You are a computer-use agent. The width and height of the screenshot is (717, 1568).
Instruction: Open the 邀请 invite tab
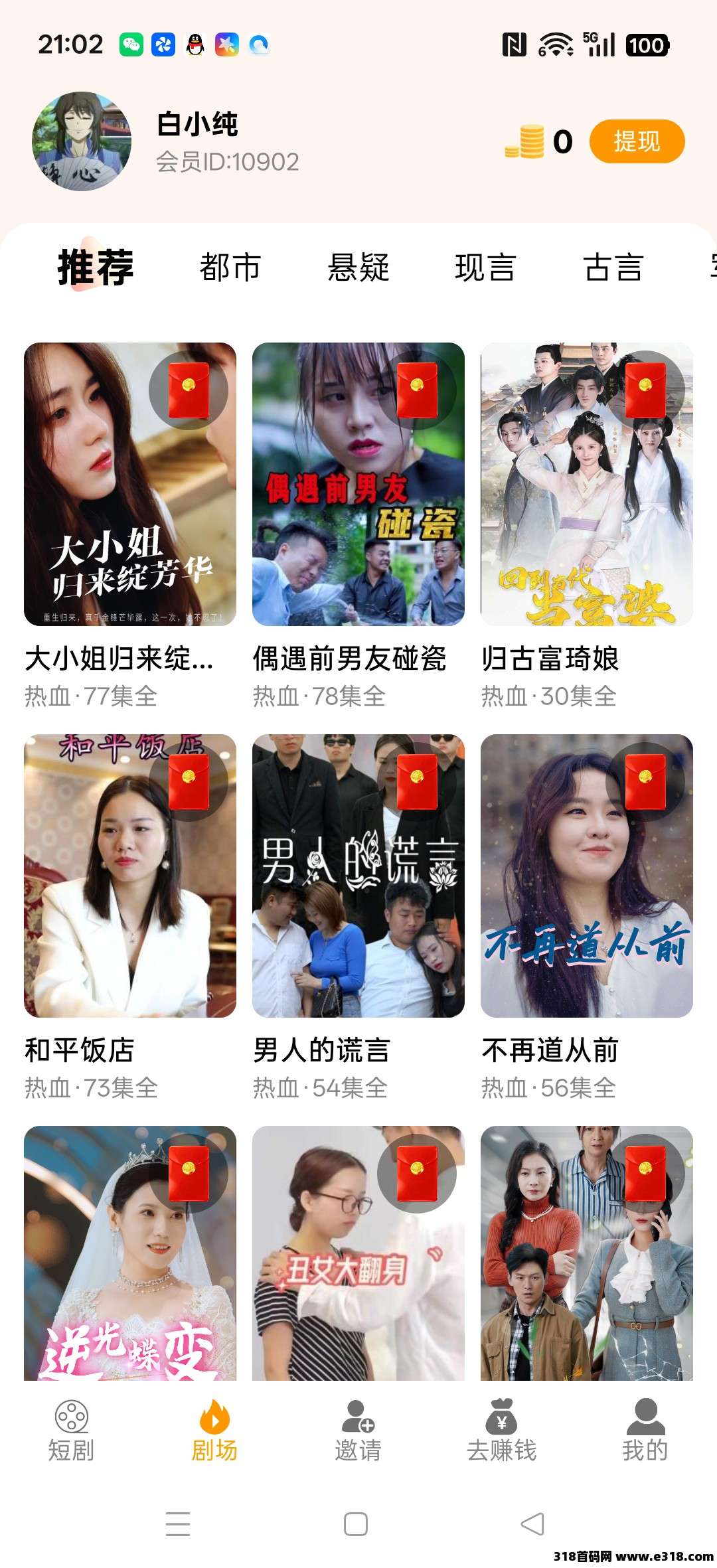click(358, 1431)
